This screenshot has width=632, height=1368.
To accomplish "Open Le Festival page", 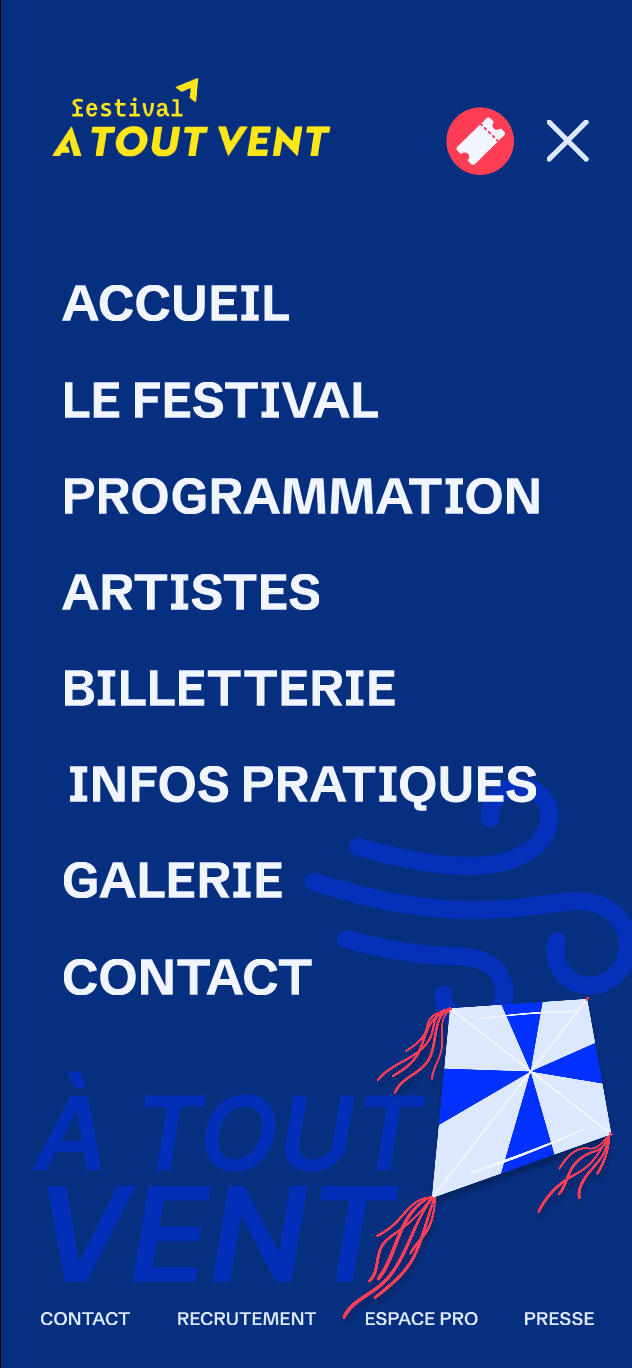I will pos(220,400).
